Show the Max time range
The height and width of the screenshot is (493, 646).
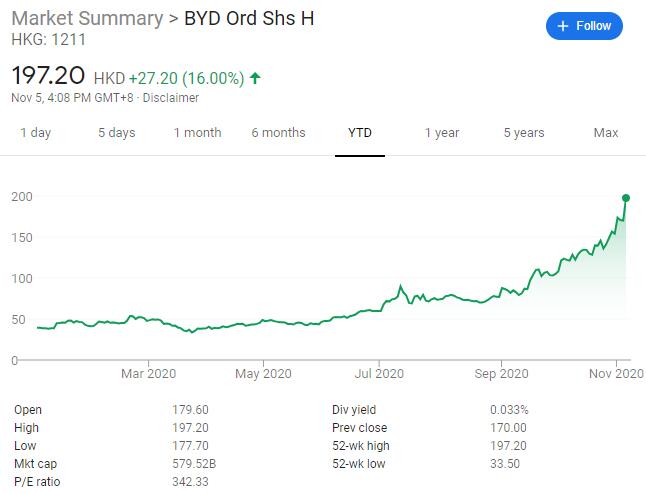click(605, 133)
